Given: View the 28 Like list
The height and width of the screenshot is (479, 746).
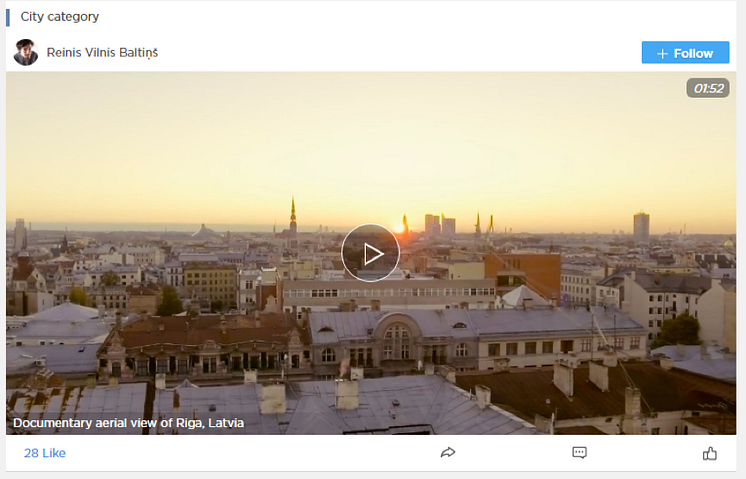Looking at the screenshot, I should 45,453.
